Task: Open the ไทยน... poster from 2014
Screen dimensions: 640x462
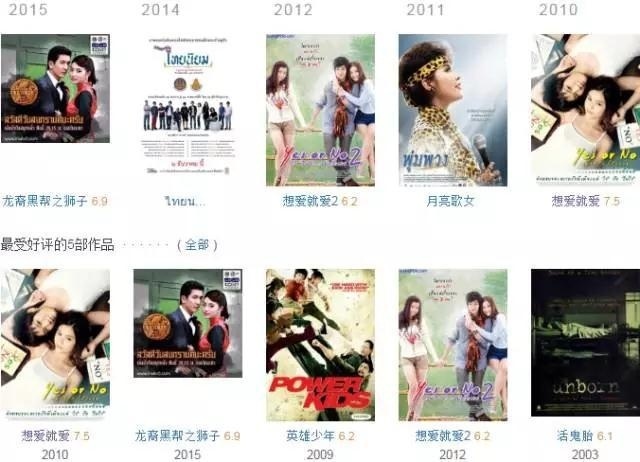Action: (x=187, y=110)
